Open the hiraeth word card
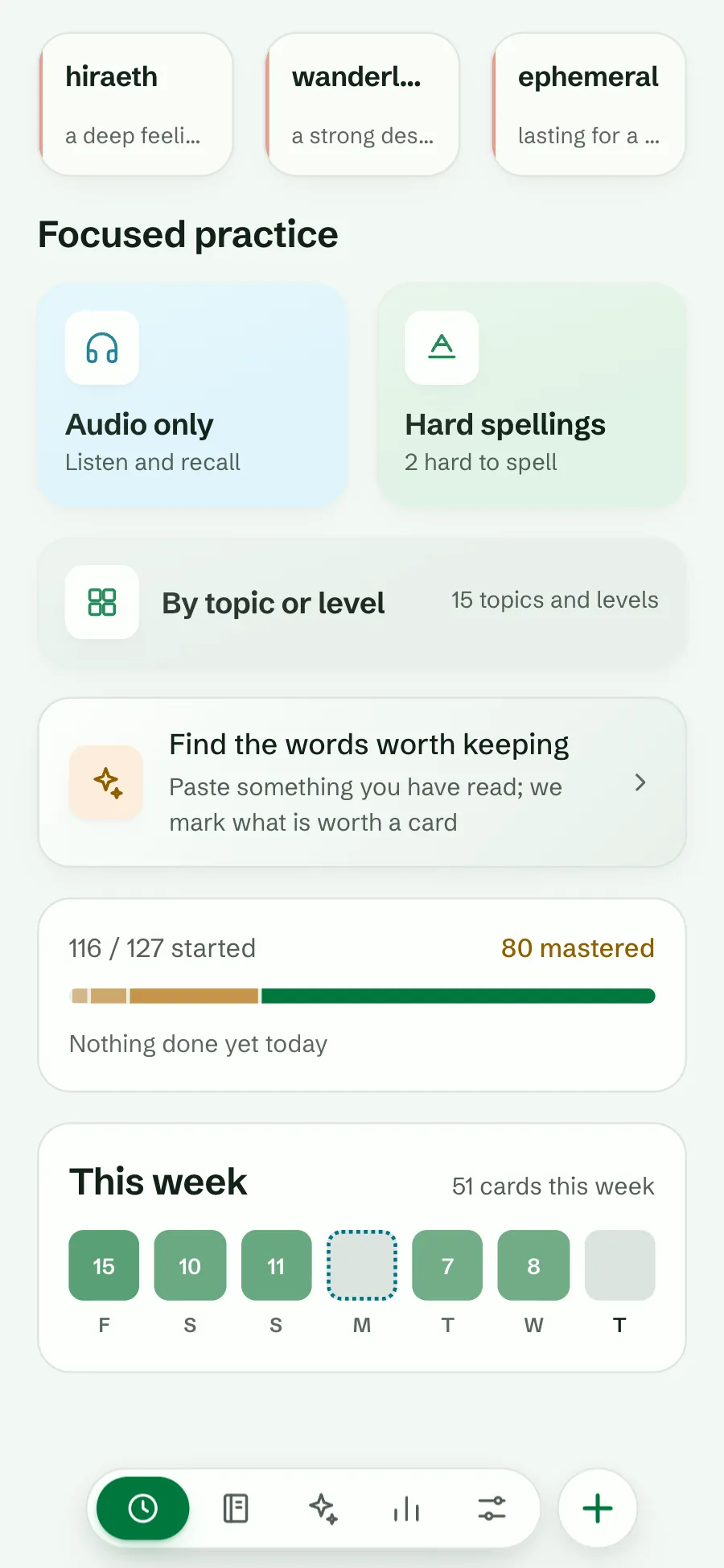Screen dimensions: 724x1568 pos(136,104)
